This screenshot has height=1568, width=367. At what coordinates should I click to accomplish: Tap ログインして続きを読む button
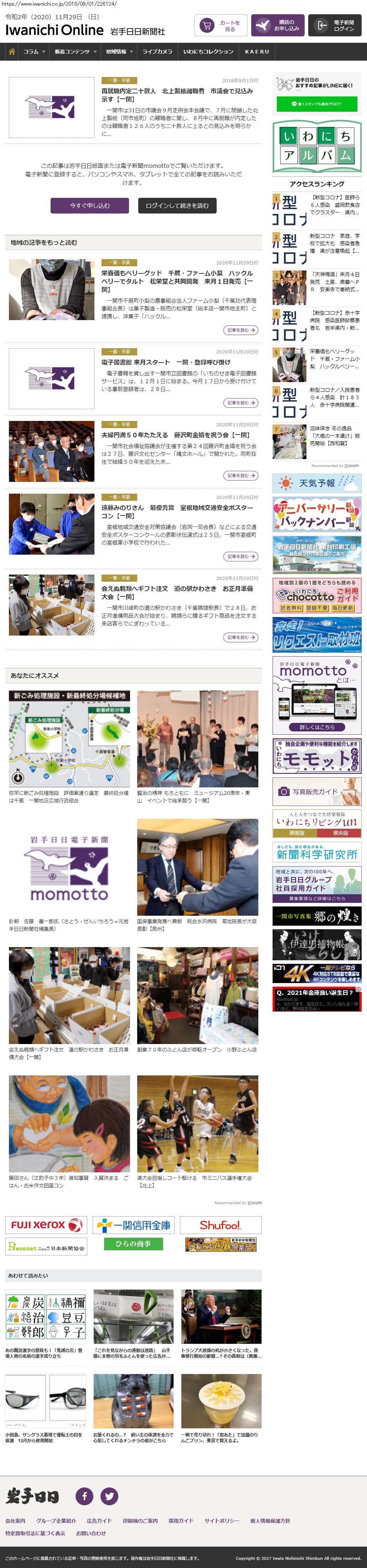pos(176,206)
